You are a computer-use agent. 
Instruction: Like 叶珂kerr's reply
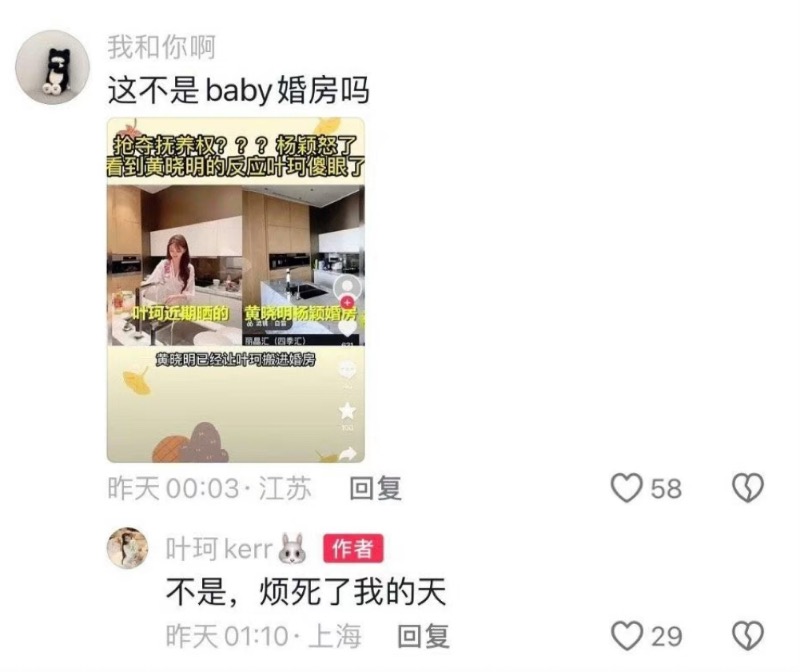[x=627, y=635]
